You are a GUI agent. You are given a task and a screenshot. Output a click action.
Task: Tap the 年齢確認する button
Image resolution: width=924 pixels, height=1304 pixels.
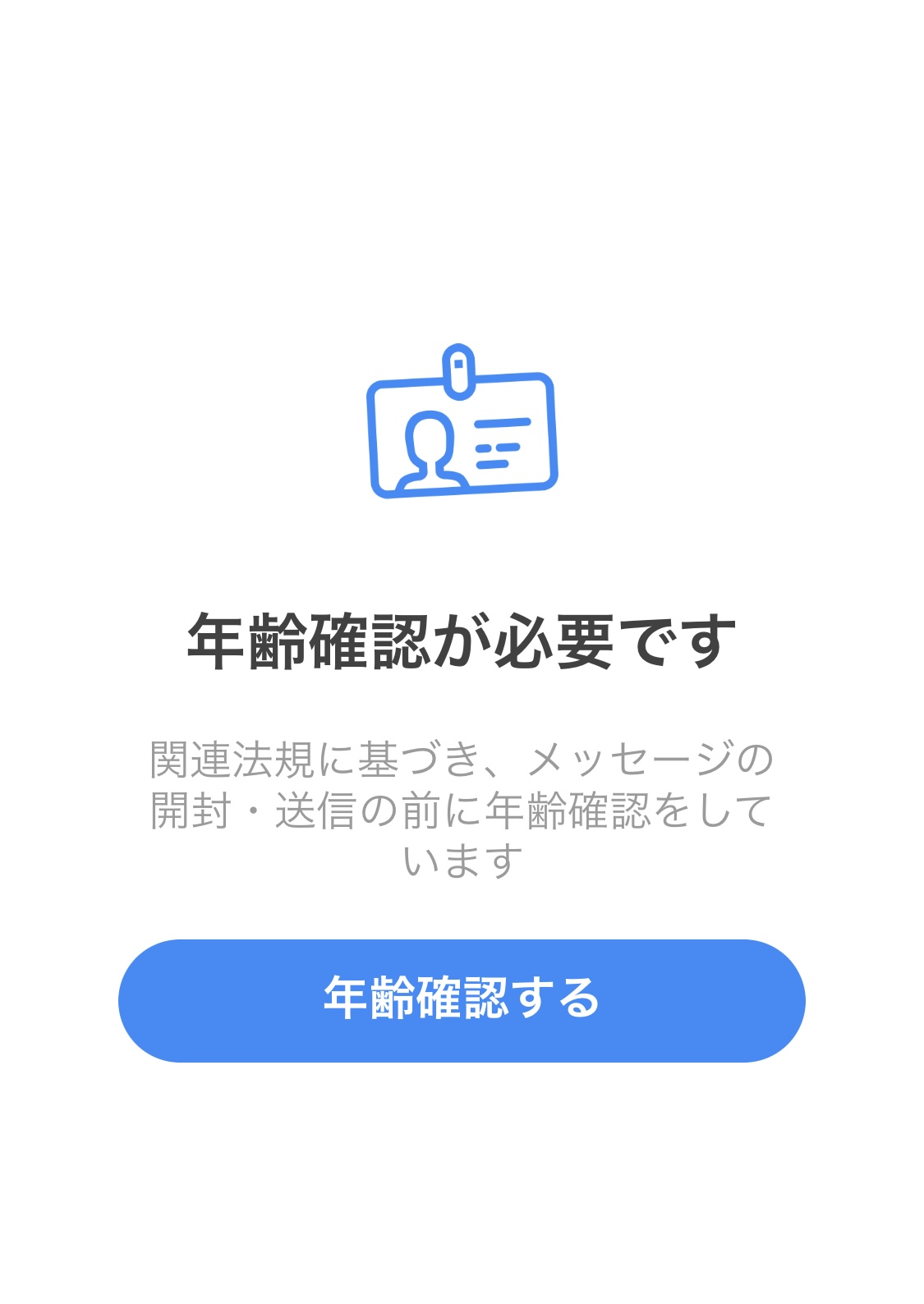click(x=462, y=1000)
